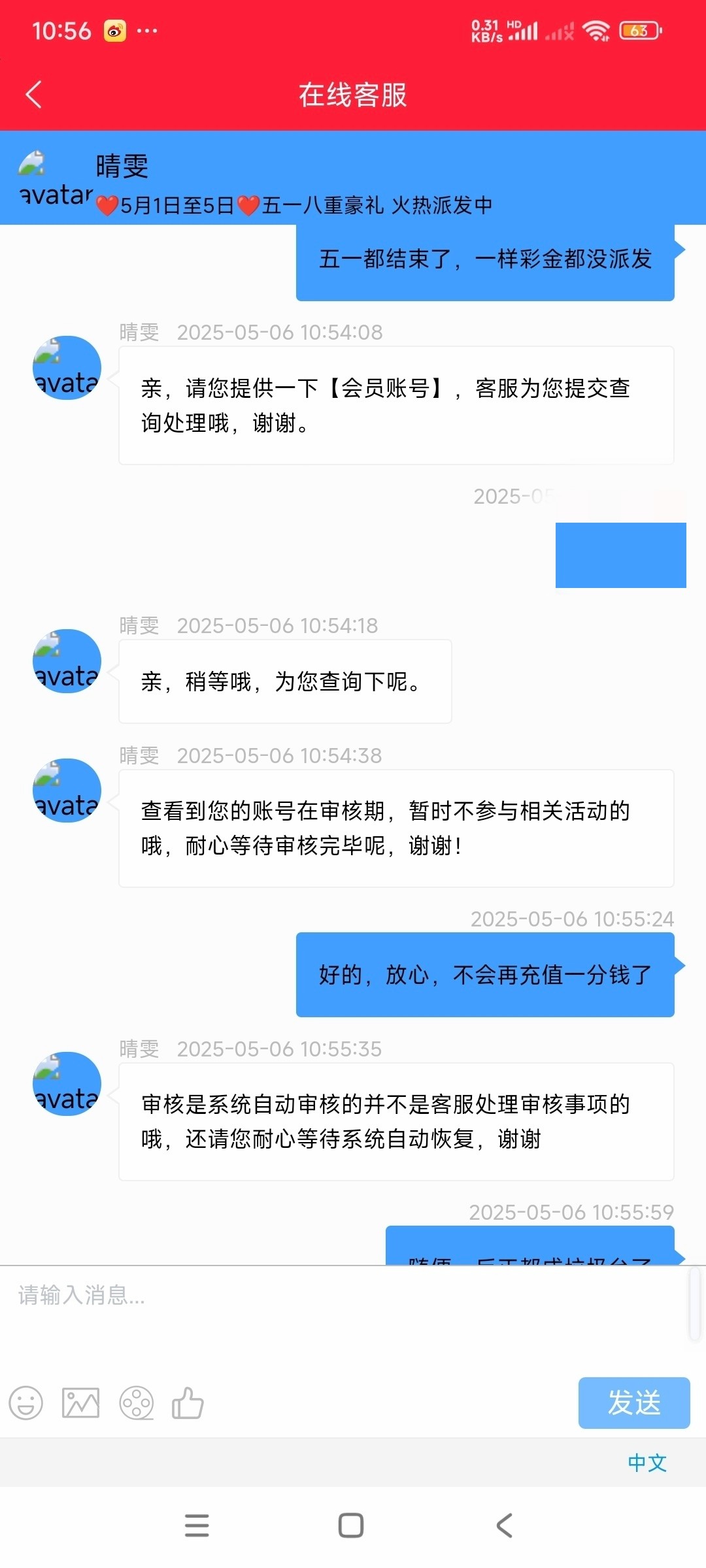Change the language via 中文
This screenshot has height=1568, width=706.
coord(647,1463)
